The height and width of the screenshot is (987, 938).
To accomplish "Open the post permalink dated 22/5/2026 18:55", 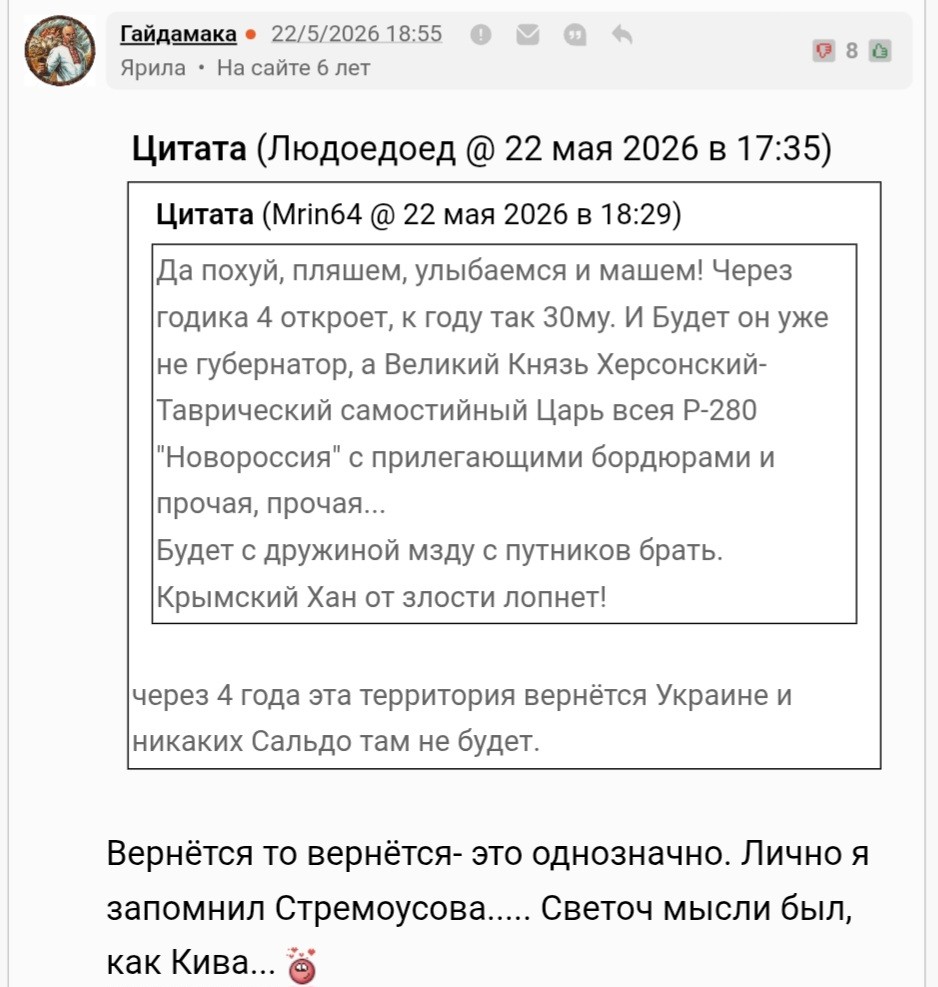I will (356, 34).
